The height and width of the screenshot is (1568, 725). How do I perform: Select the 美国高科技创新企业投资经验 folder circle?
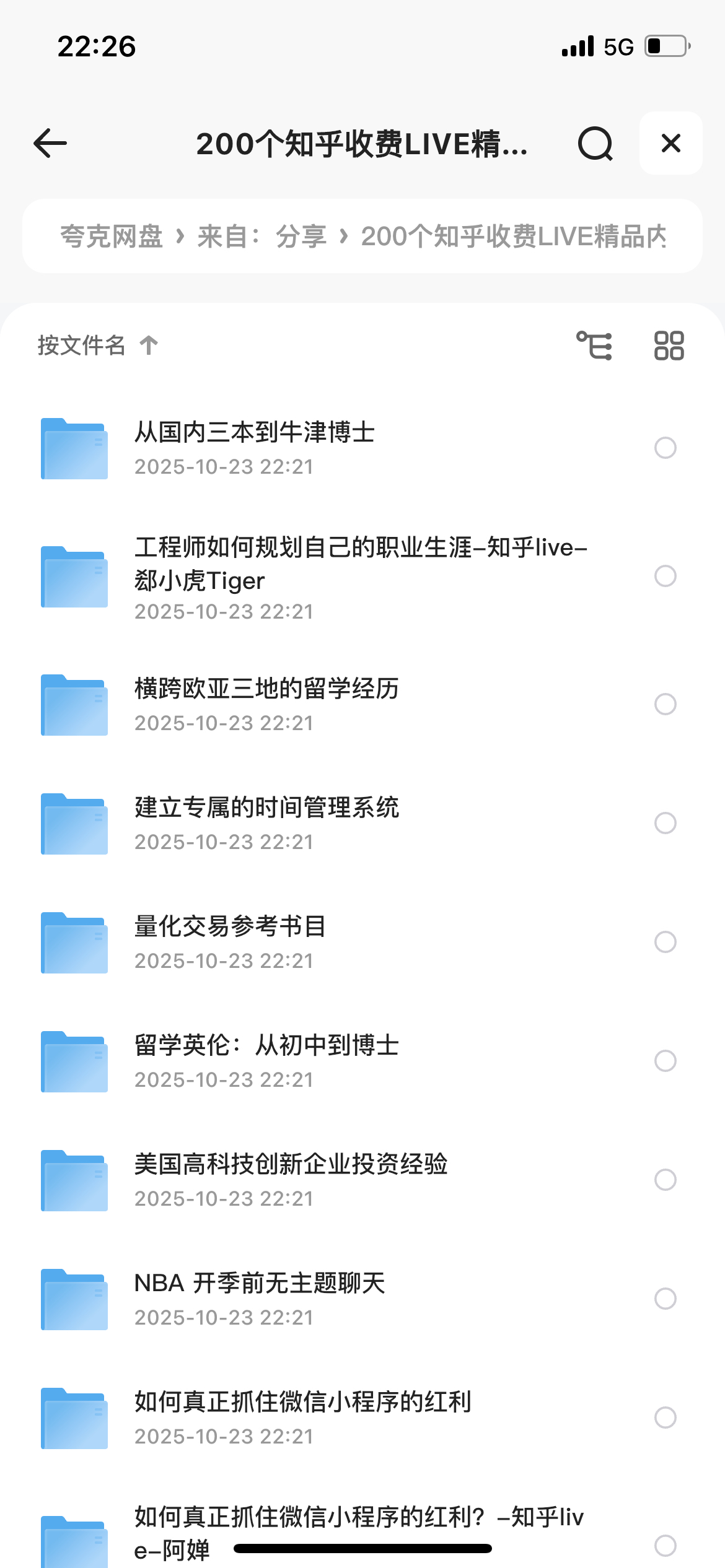point(665,1180)
